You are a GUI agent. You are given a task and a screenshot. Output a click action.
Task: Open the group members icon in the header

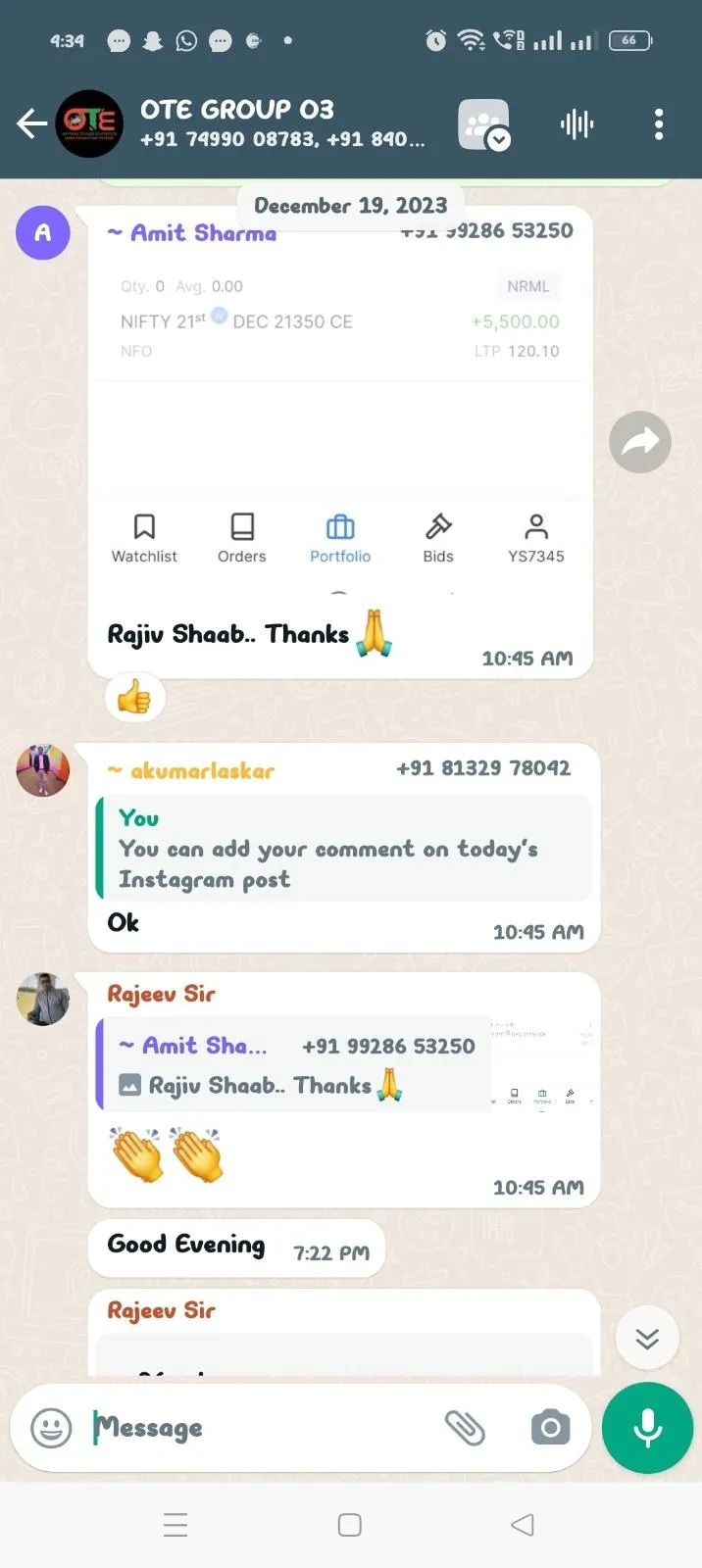[483, 124]
